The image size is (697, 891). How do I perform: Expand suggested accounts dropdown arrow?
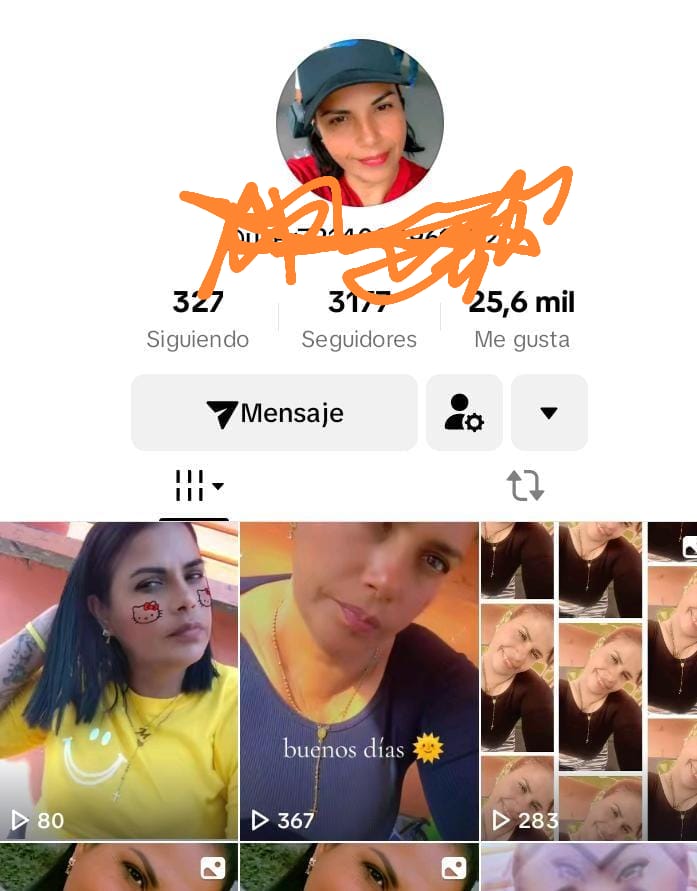click(549, 413)
